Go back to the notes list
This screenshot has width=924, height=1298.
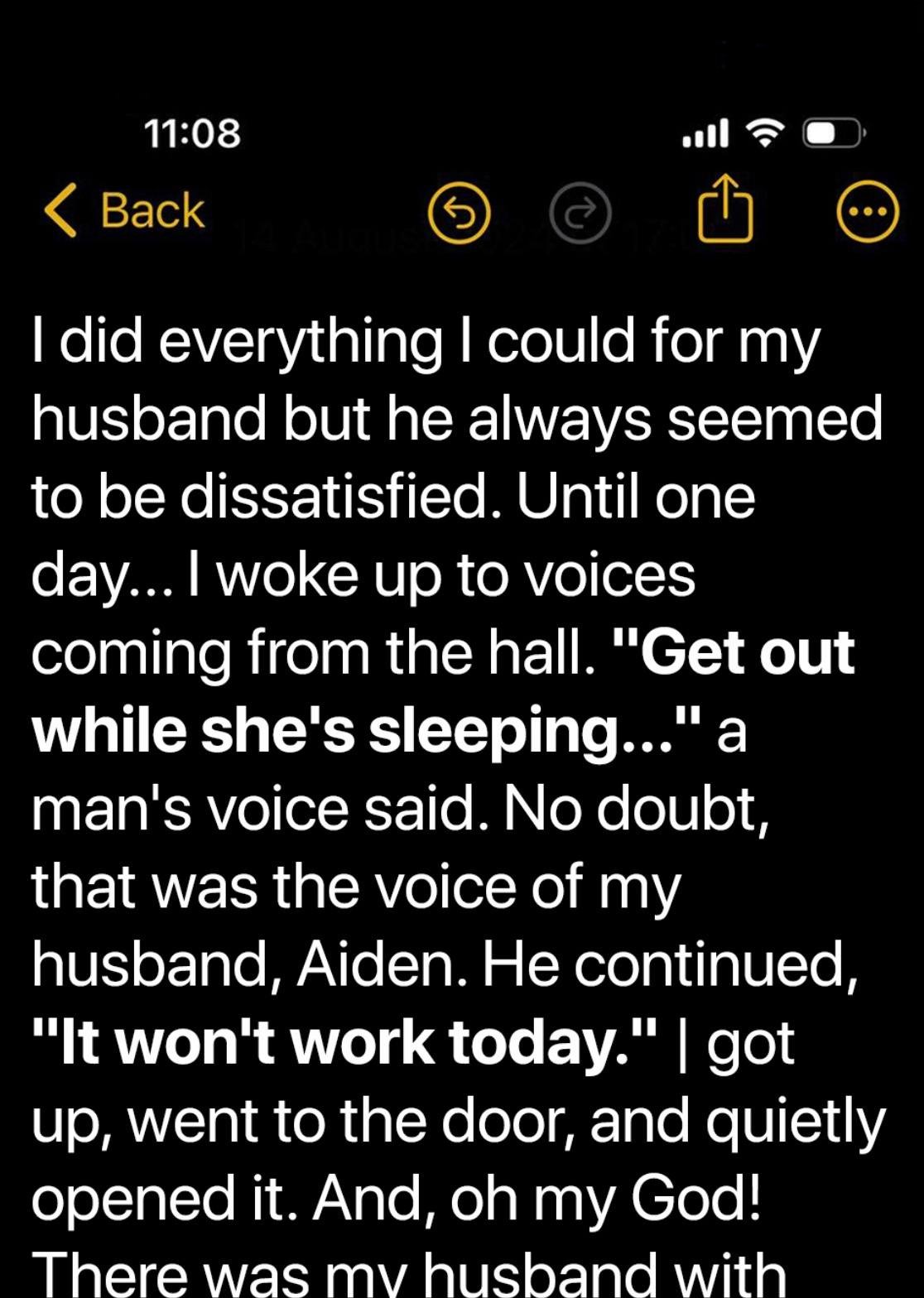point(124,211)
